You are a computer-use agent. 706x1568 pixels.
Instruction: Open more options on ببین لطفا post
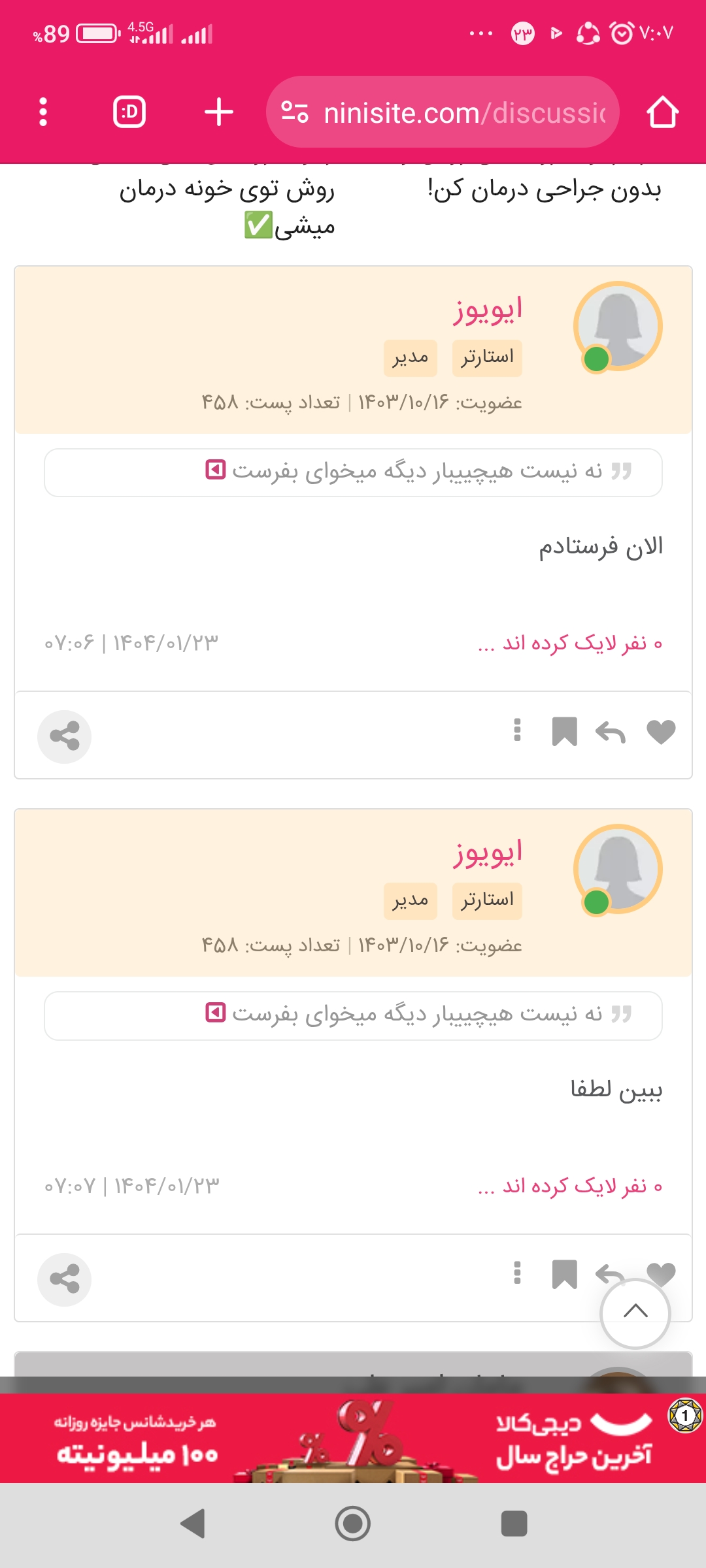517,1273
